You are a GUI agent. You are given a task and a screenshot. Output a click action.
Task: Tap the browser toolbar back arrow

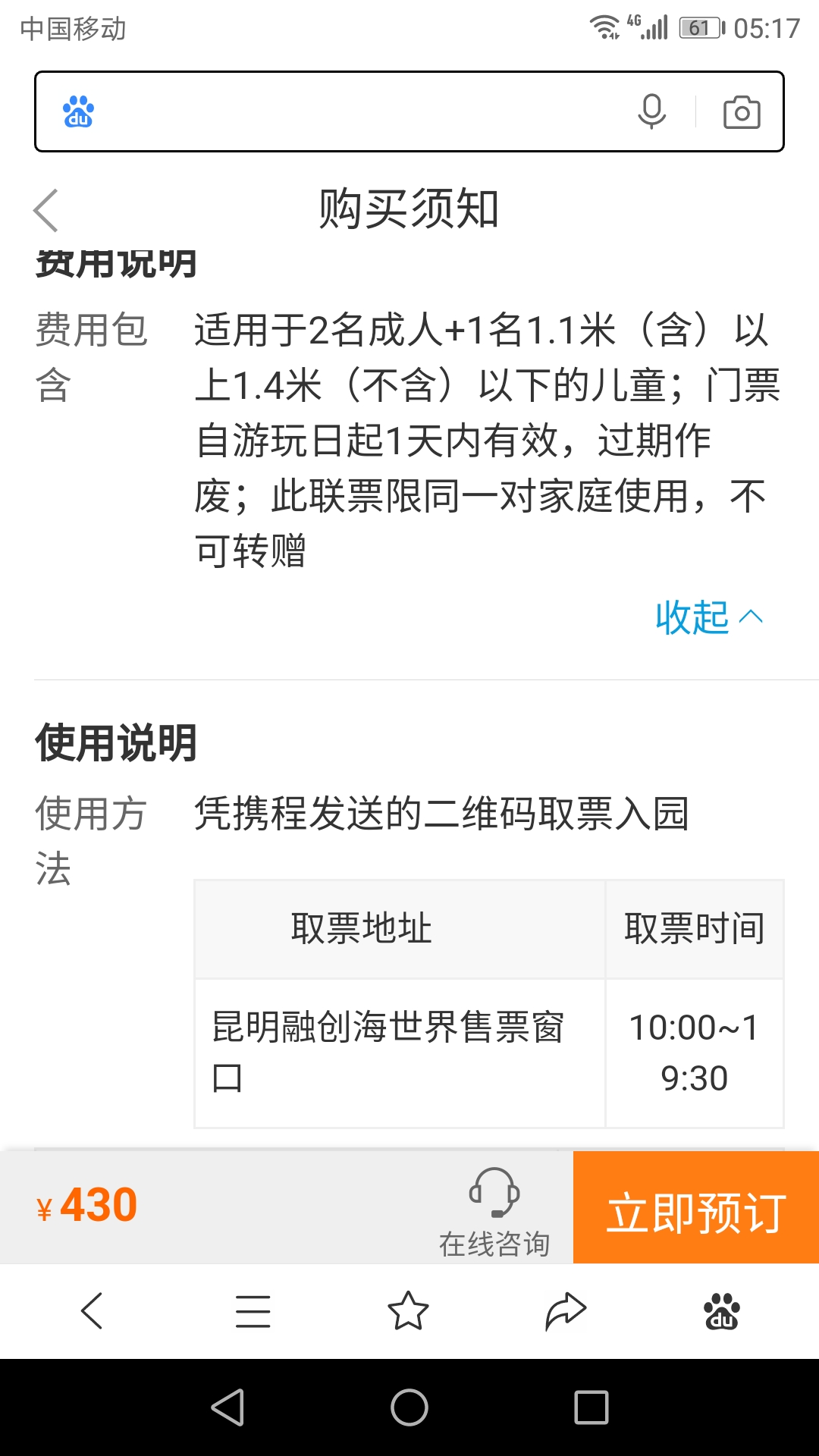[x=92, y=1310]
